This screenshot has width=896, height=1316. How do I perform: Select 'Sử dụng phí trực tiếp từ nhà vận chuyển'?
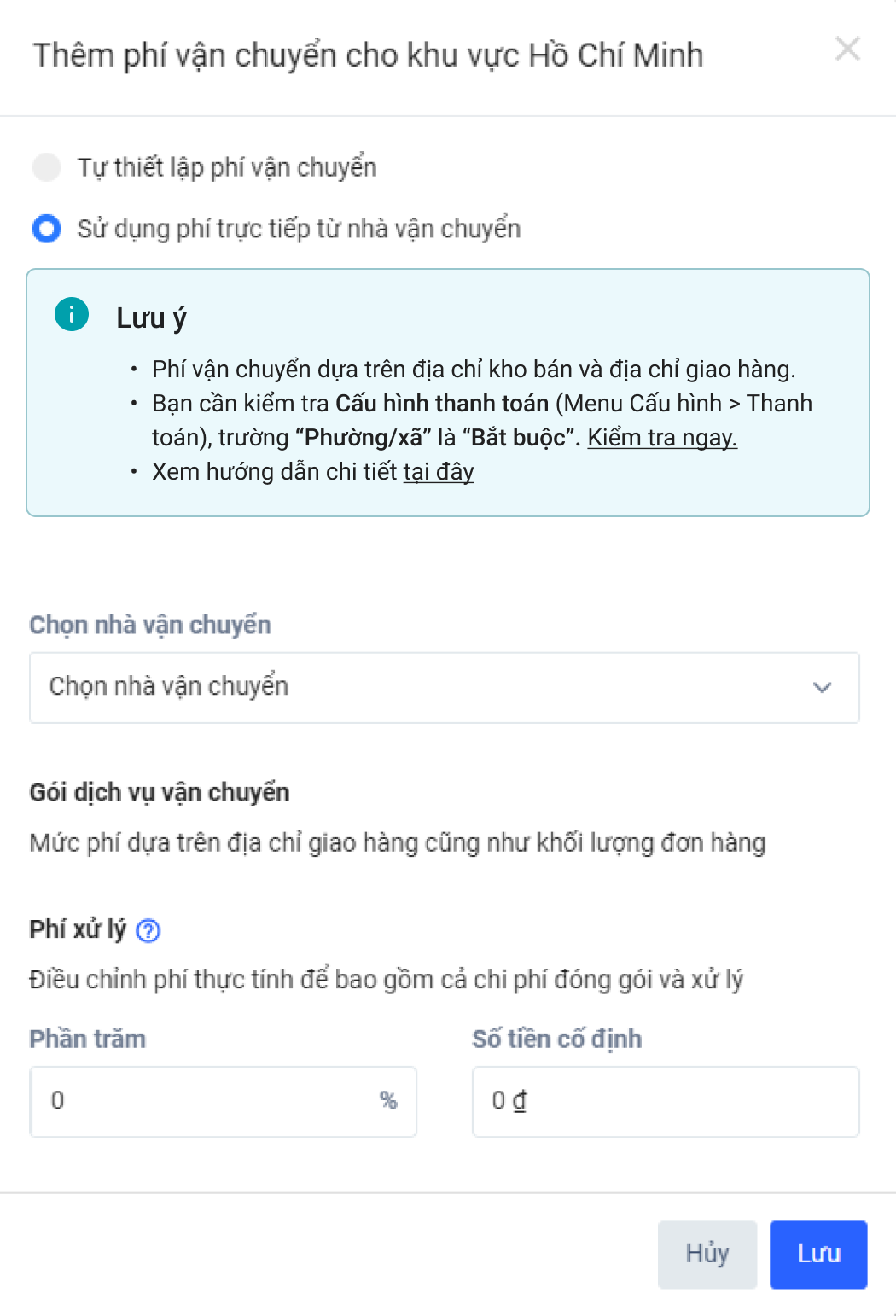[x=47, y=229]
